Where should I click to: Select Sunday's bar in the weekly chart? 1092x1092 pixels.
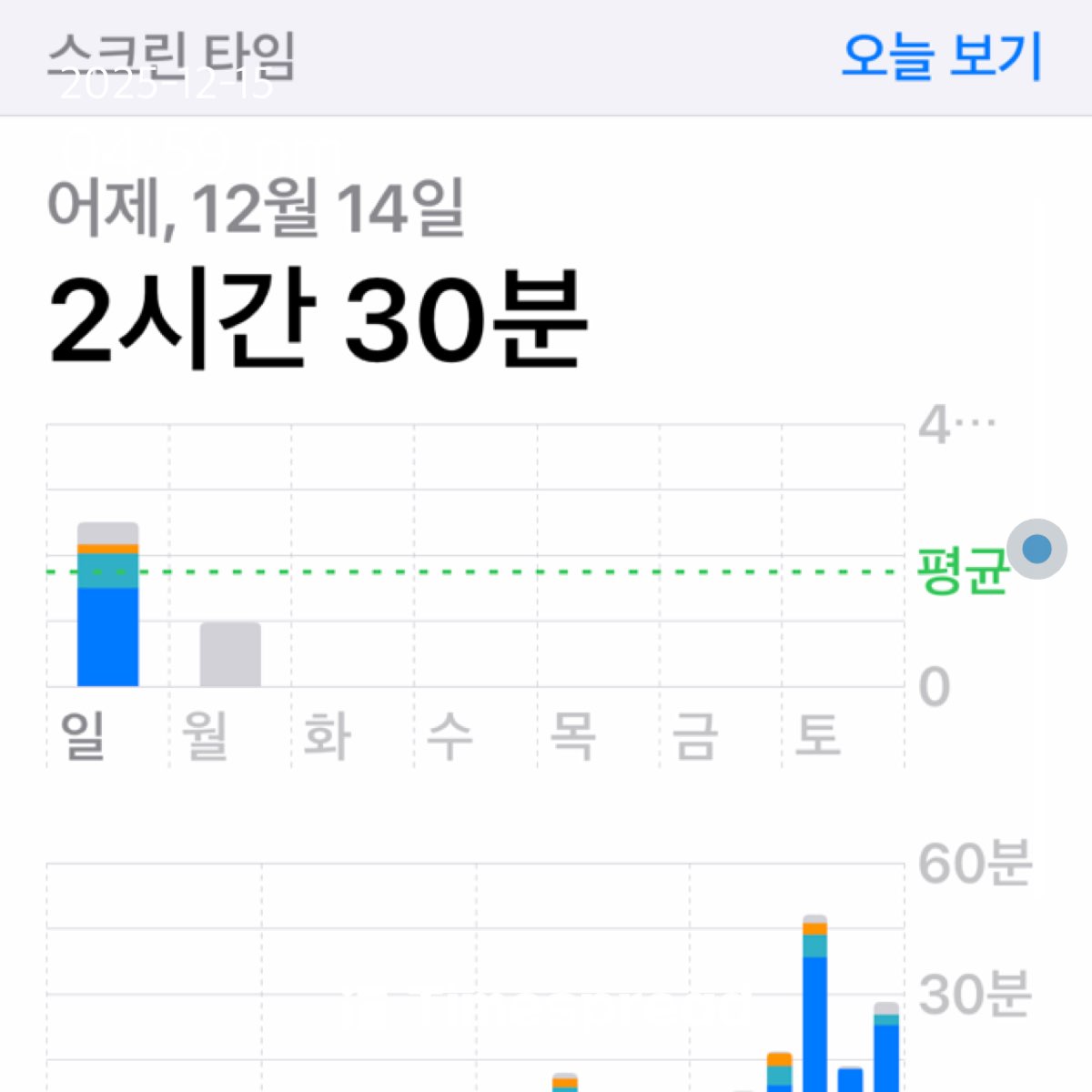pyautogui.click(x=107, y=605)
